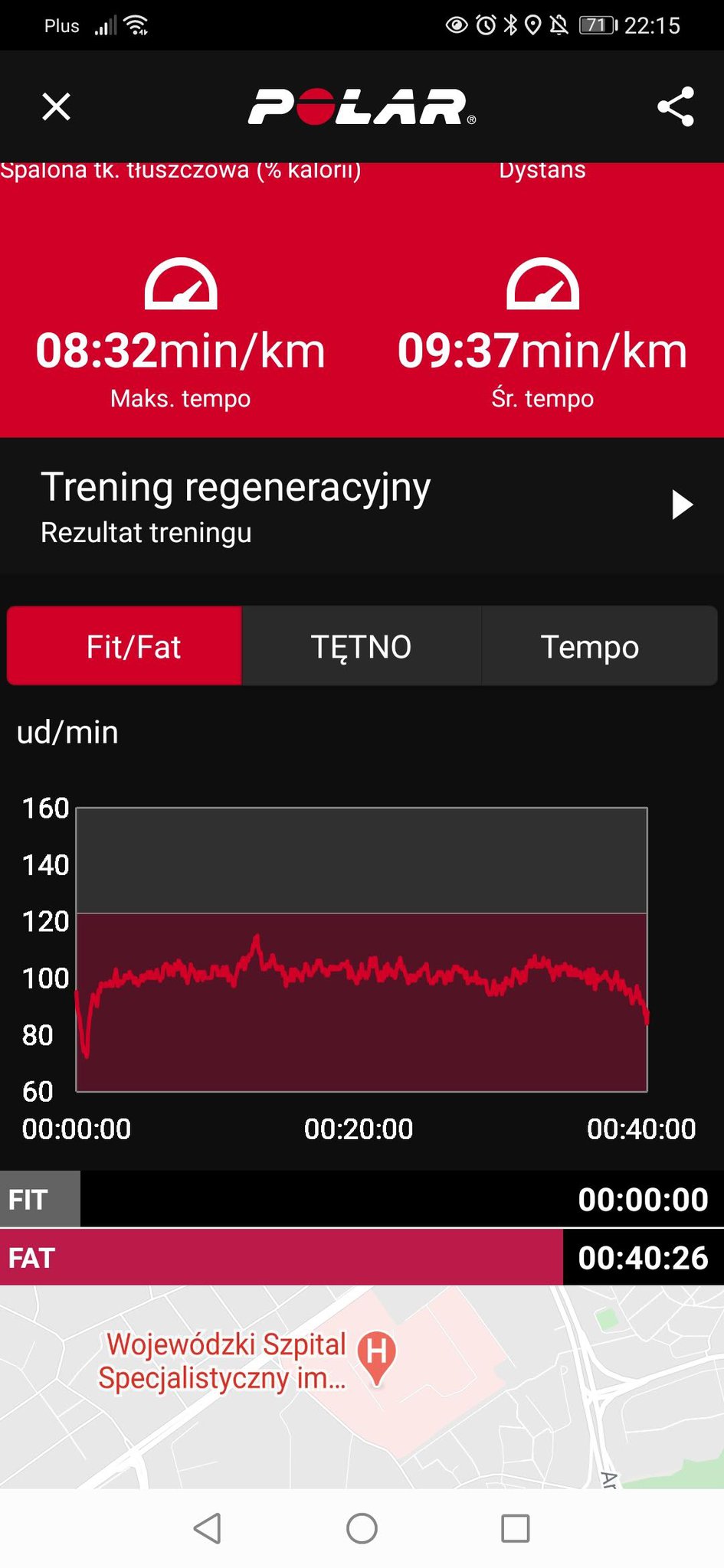Go back using system navigation
724x1568 pixels.
208,1528
